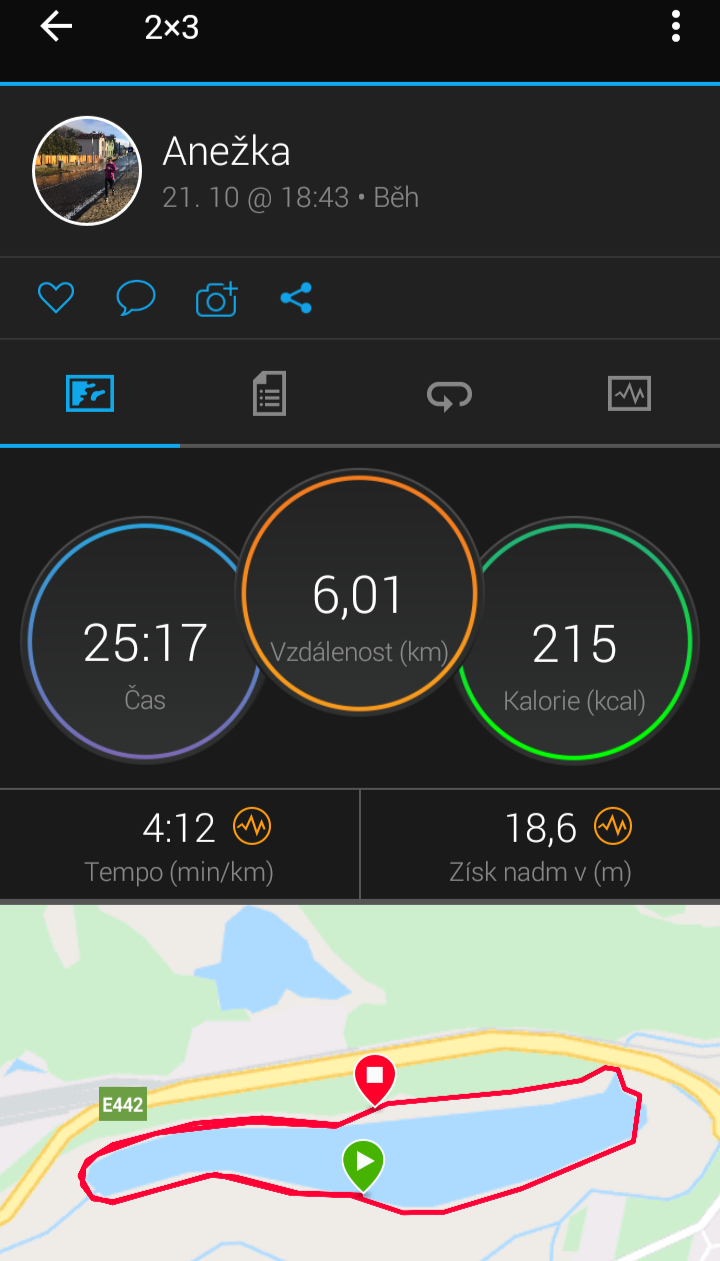This screenshot has width=720, height=1261.
Task: Share this running activity
Action: [296, 298]
